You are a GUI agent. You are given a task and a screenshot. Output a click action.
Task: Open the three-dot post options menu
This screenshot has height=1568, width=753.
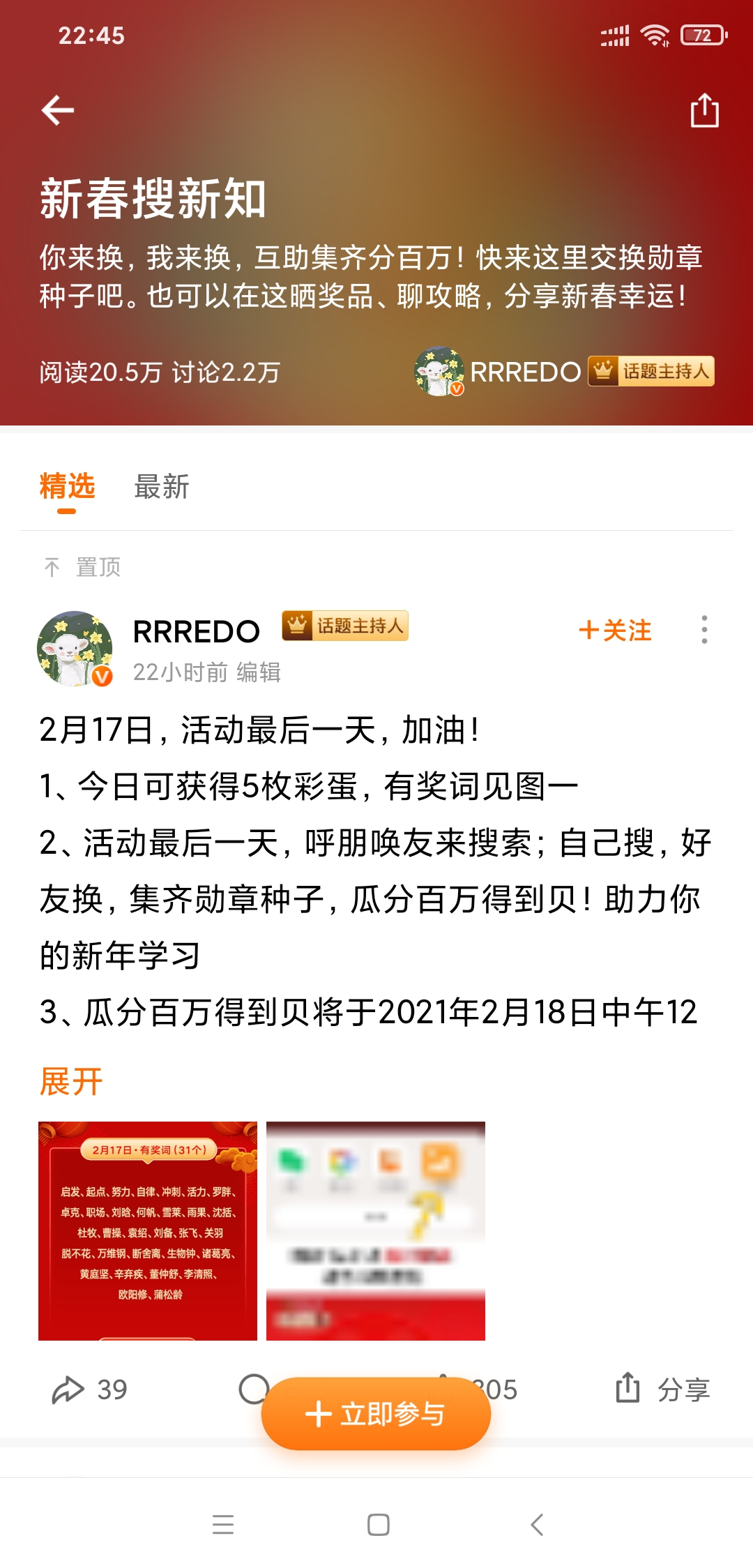click(706, 630)
